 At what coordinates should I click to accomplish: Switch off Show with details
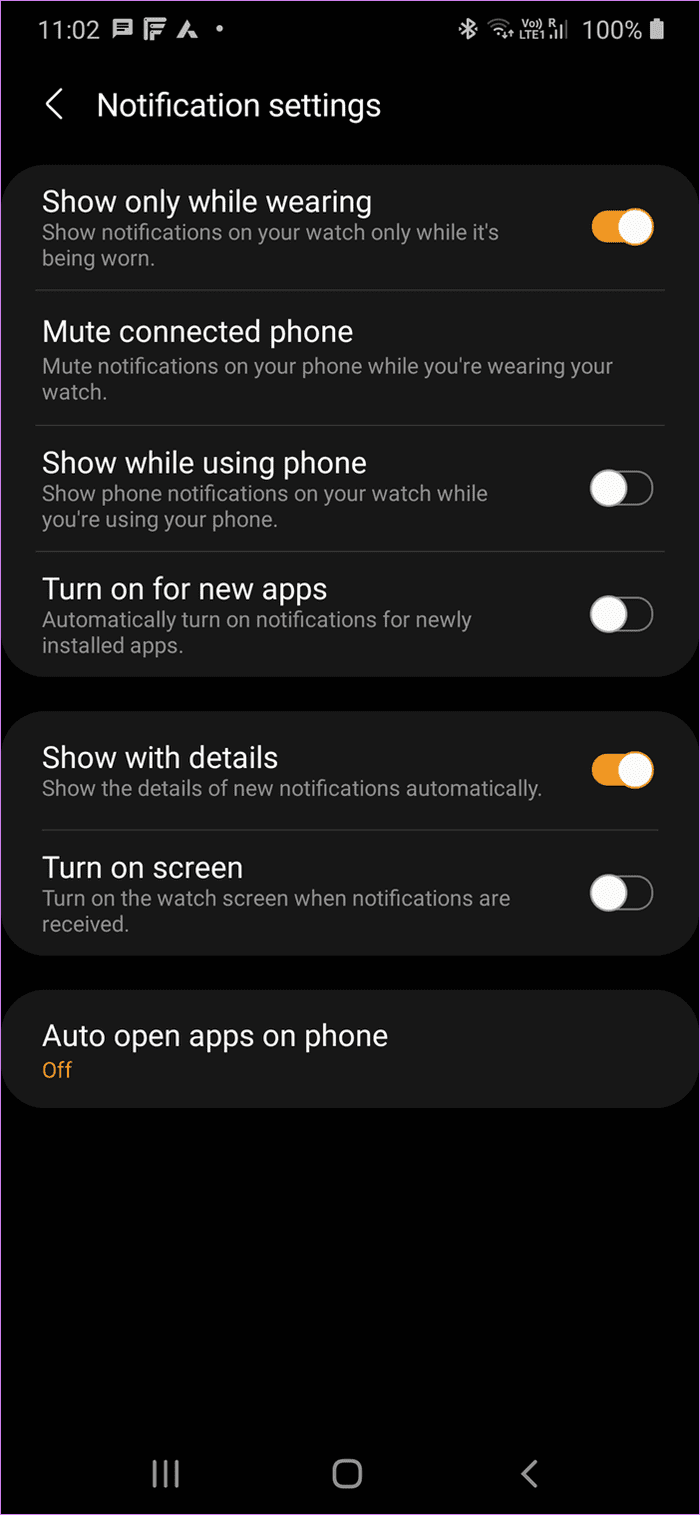(622, 770)
